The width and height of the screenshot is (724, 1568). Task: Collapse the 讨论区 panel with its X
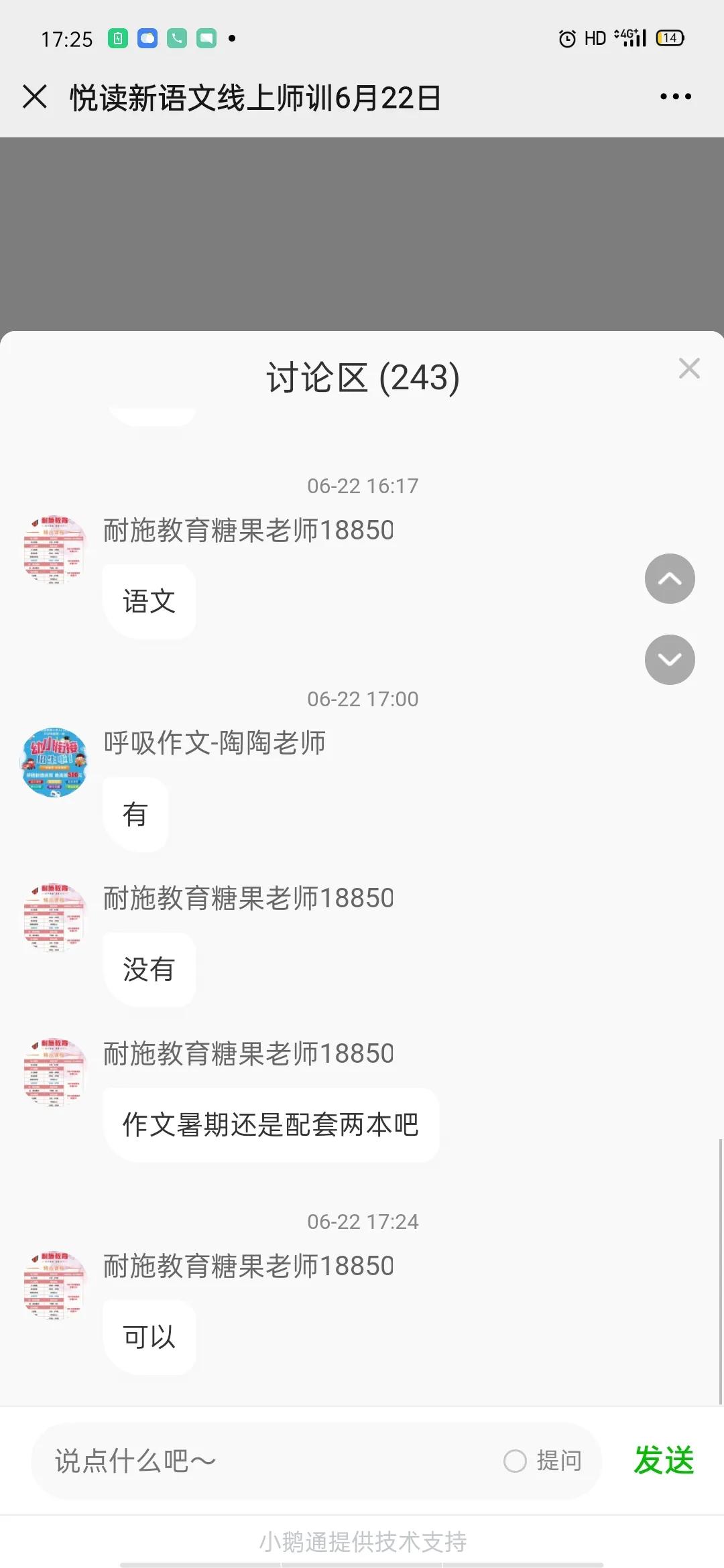689,369
